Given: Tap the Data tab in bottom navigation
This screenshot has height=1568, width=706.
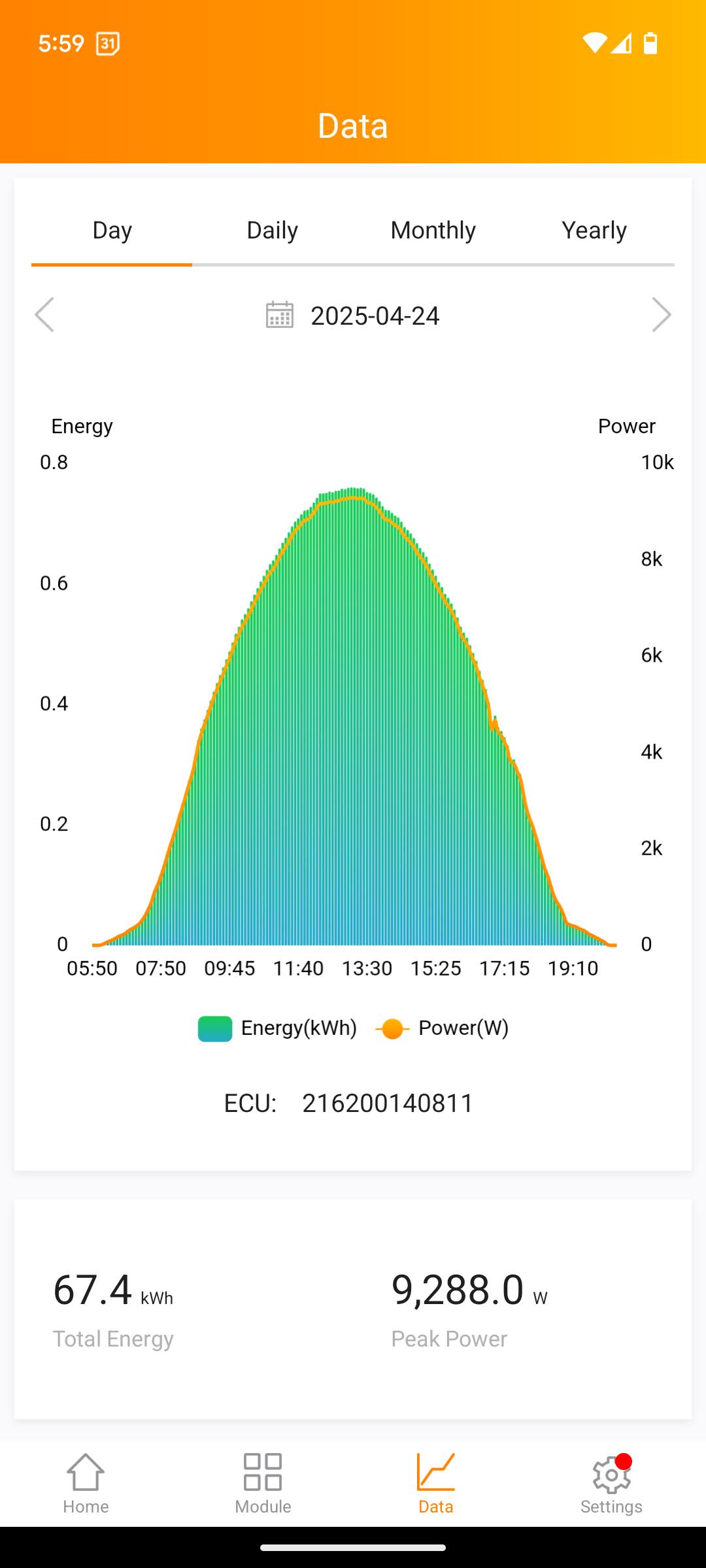Looking at the screenshot, I should (435, 1483).
